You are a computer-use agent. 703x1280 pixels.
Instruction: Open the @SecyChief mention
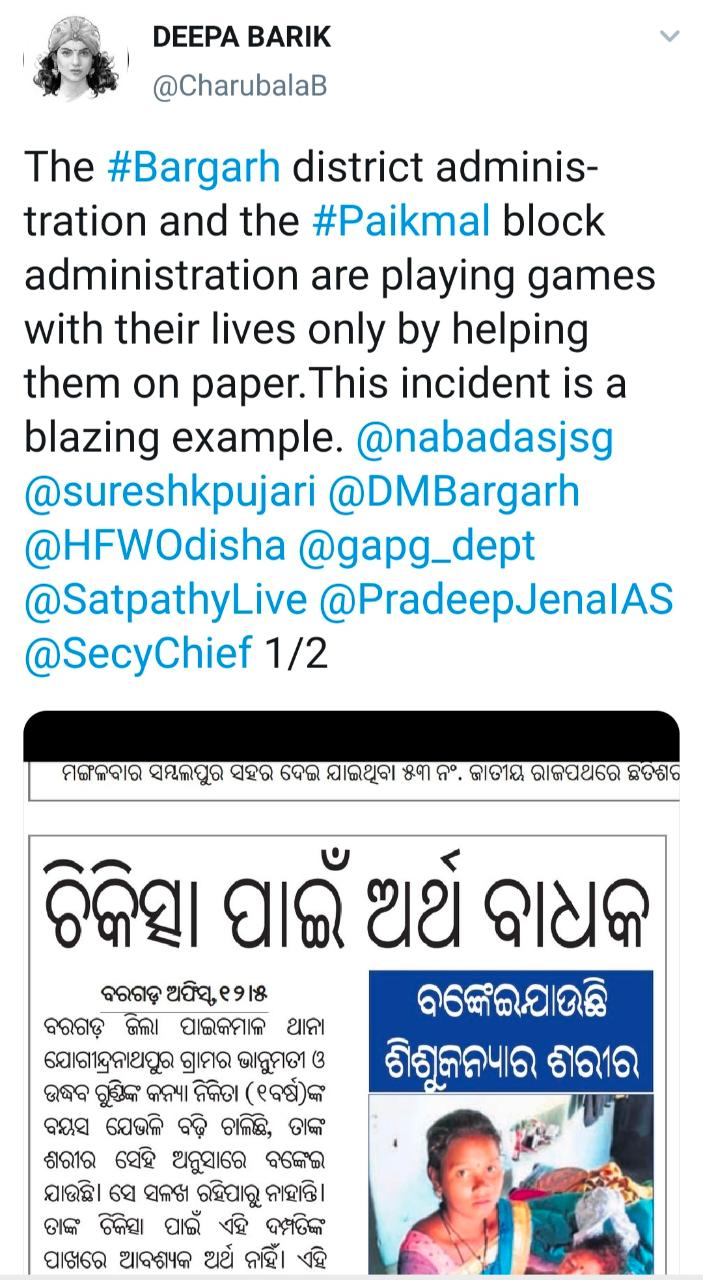(137, 653)
